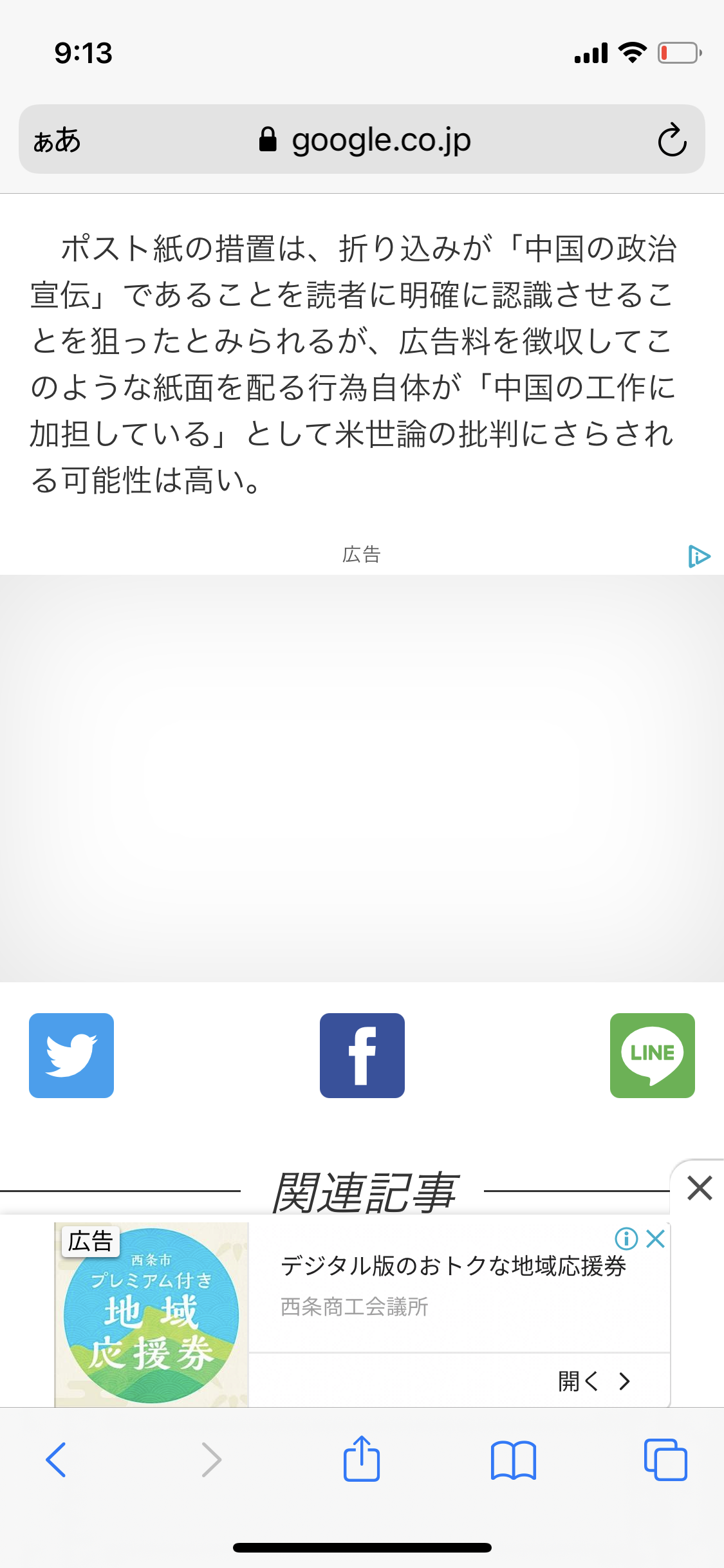
Task: Close the 西条商工会議所 ad with blue X
Action: (x=656, y=1238)
